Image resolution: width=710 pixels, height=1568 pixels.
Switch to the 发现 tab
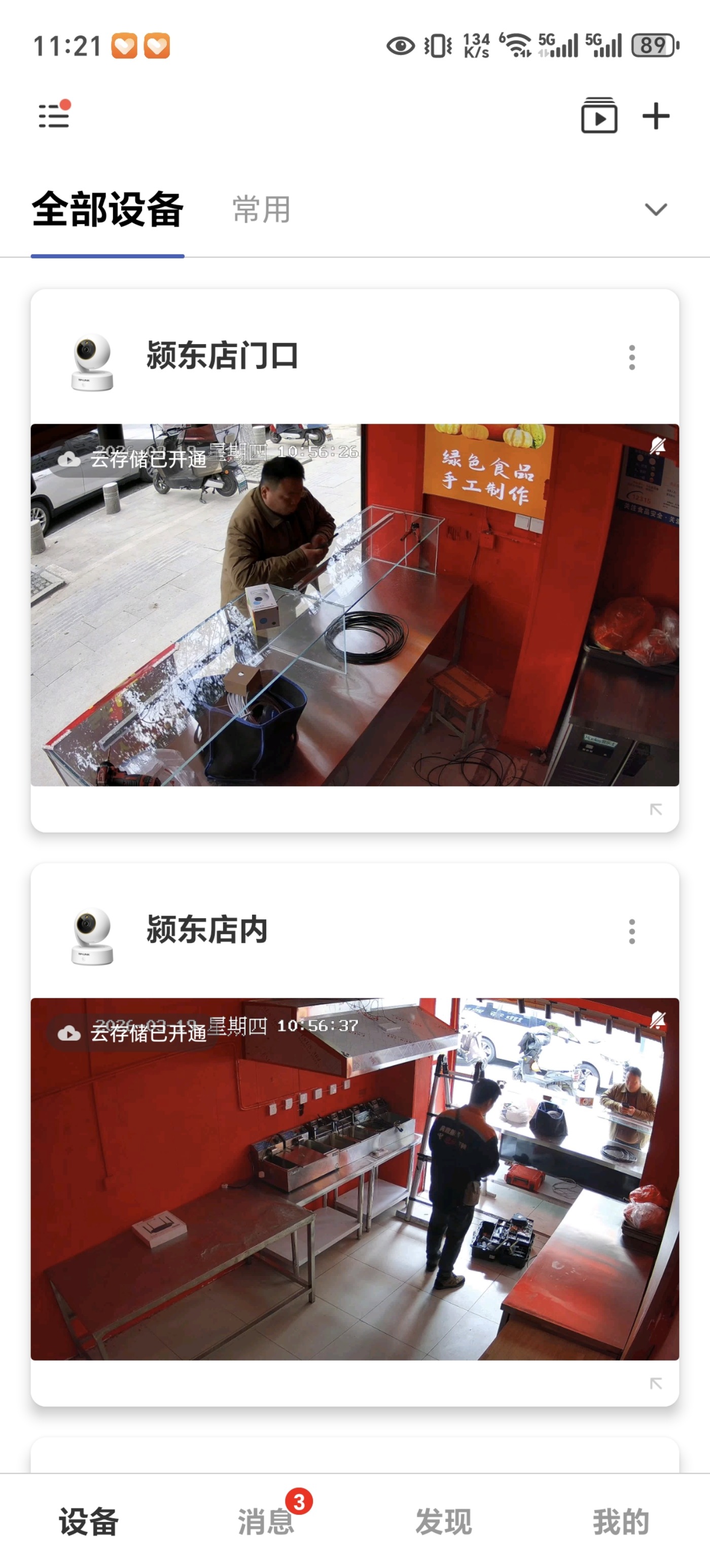[x=443, y=1521]
